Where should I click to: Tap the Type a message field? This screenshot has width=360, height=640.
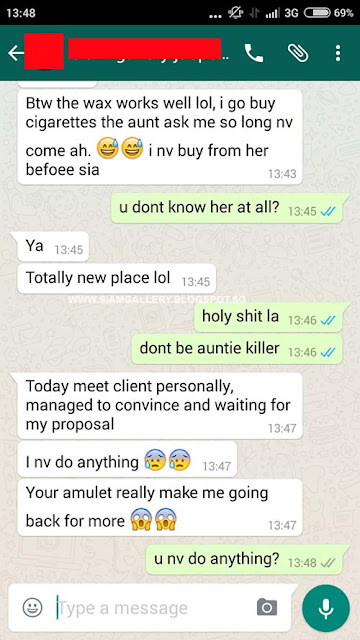point(153,608)
